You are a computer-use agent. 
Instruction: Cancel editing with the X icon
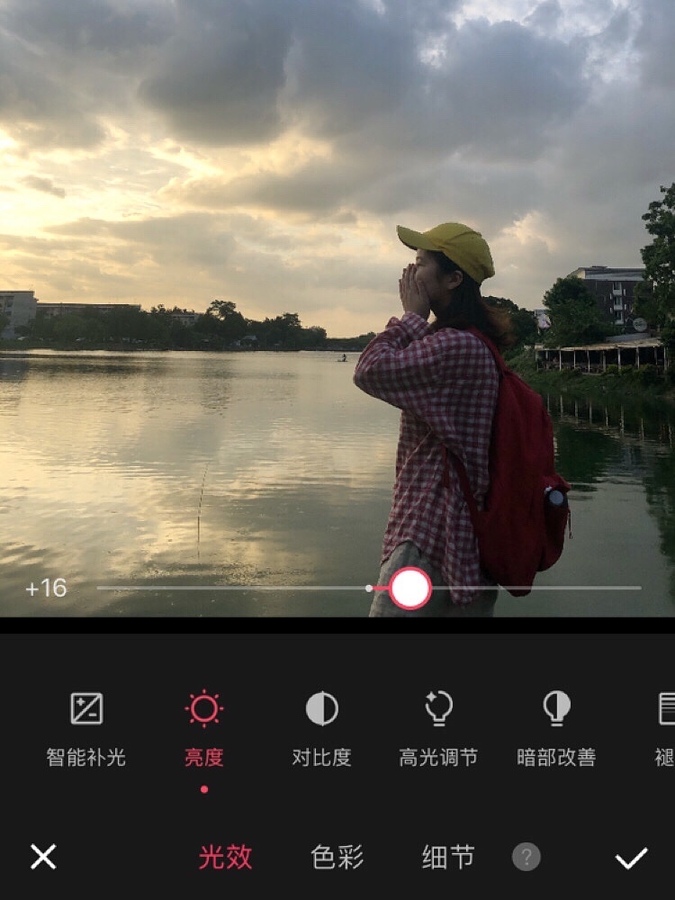43,857
